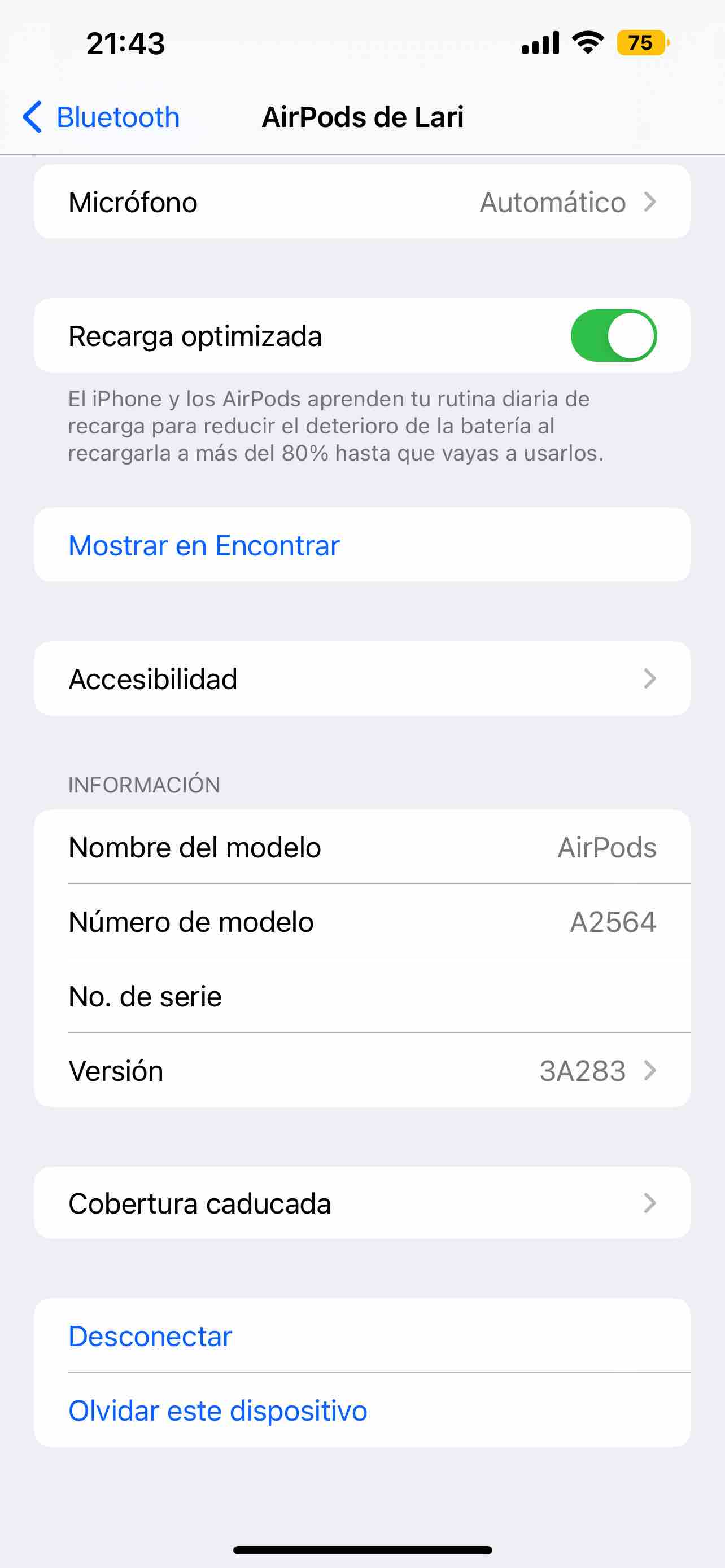Tap Desconectar to disconnect the AirPods
Viewport: 725px width, 1568px height.
pyautogui.click(x=362, y=1335)
